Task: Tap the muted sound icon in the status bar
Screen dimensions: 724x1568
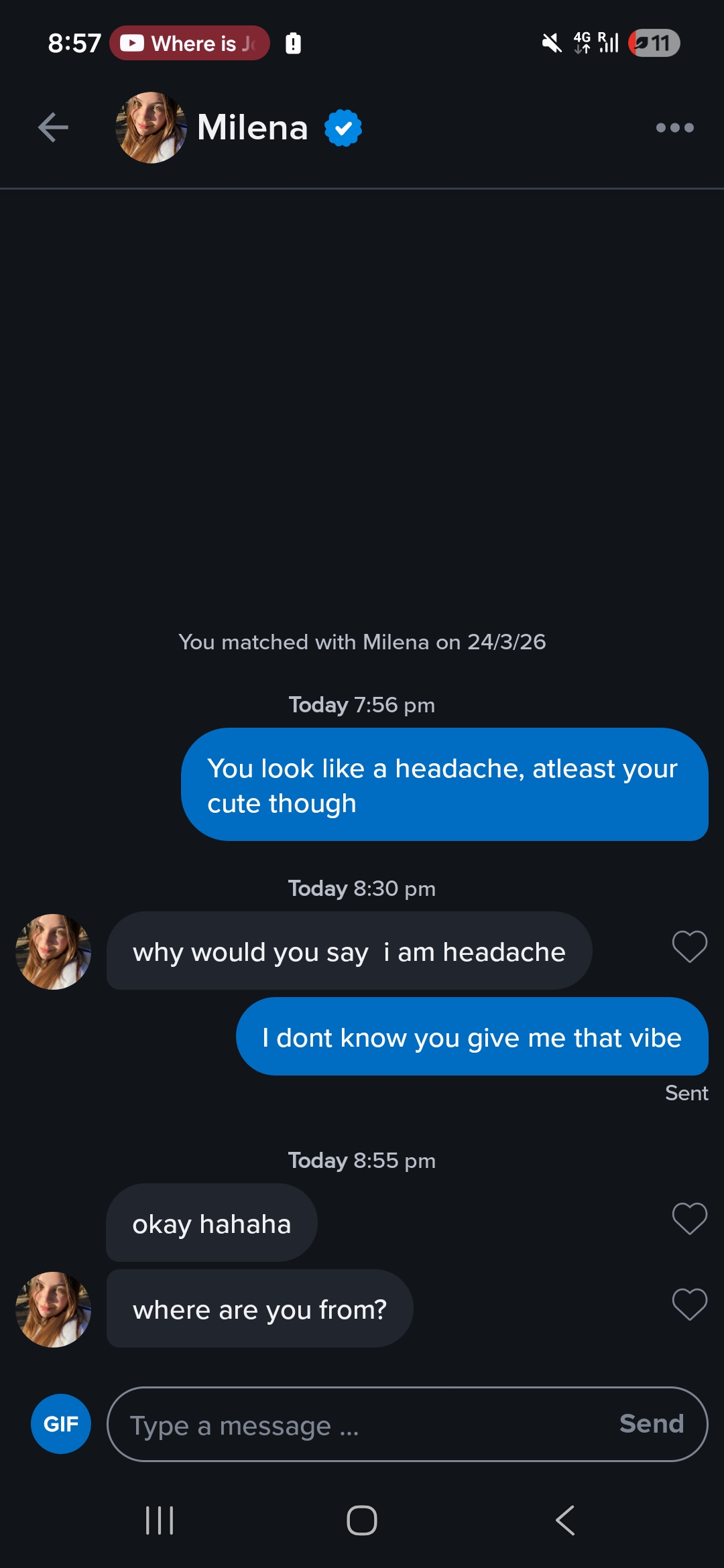Action: (550, 43)
